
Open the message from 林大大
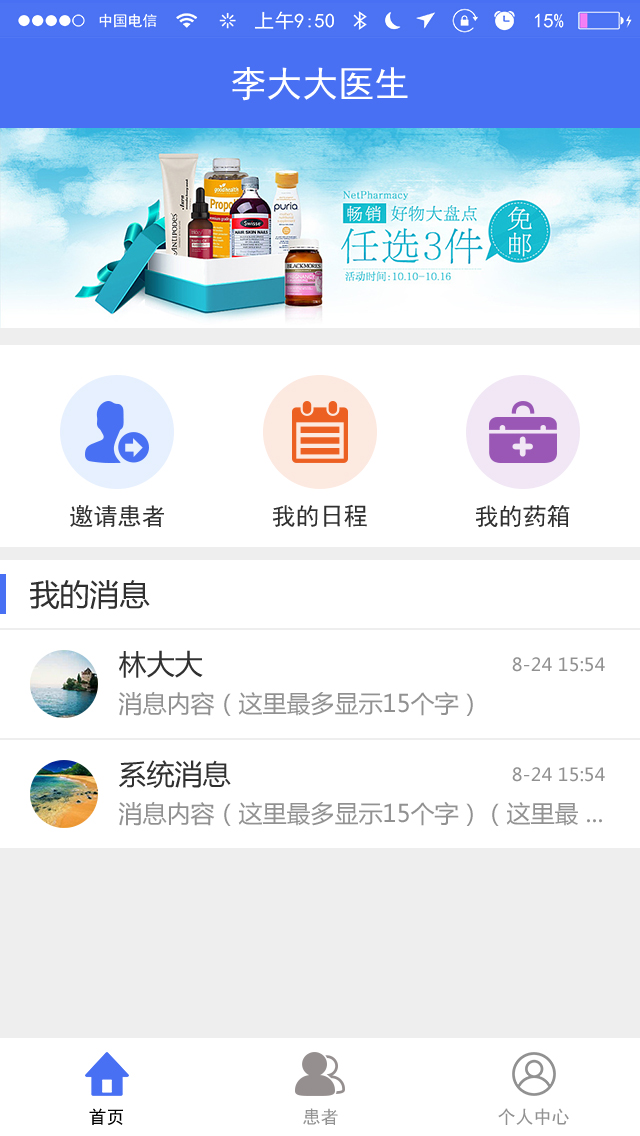coord(320,684)
